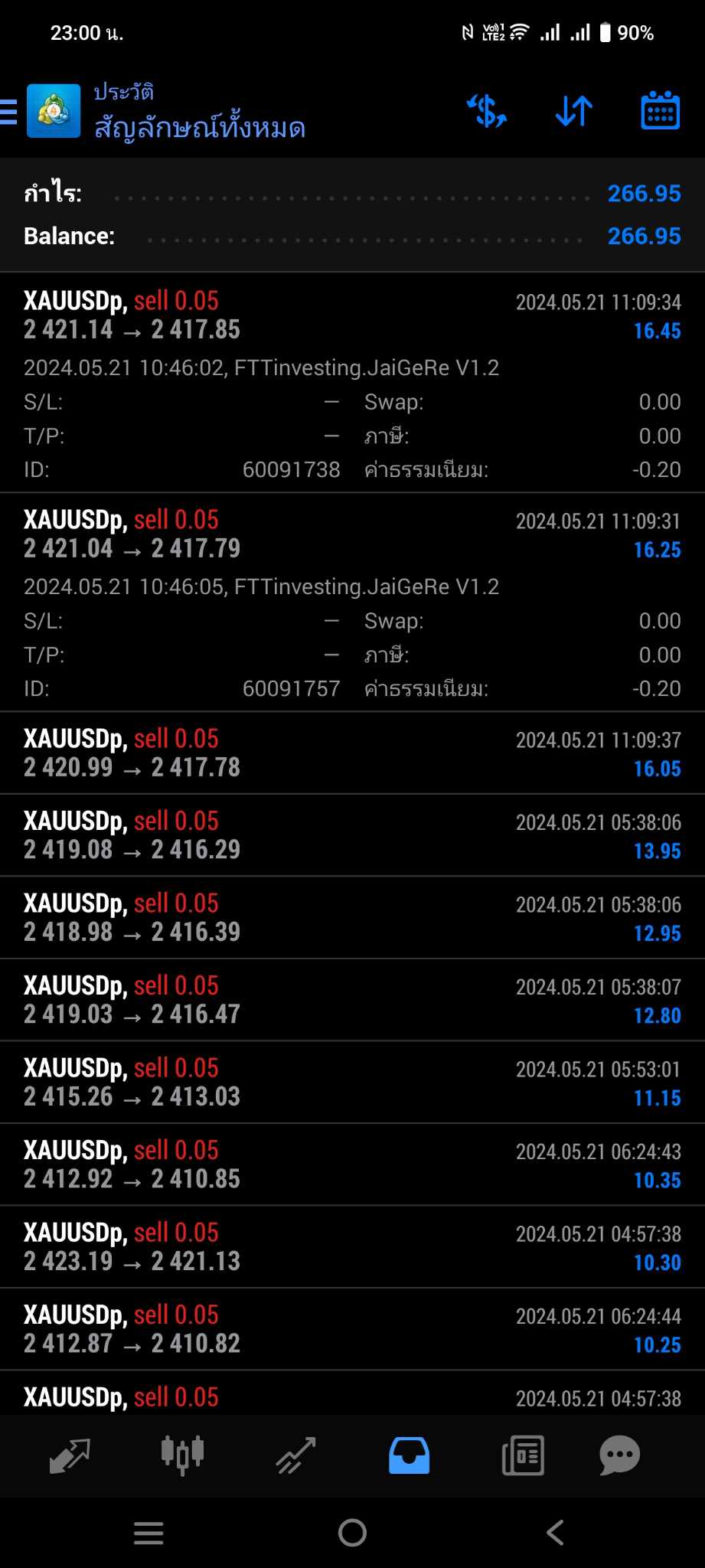Open the News tab

pos(523,1455)
